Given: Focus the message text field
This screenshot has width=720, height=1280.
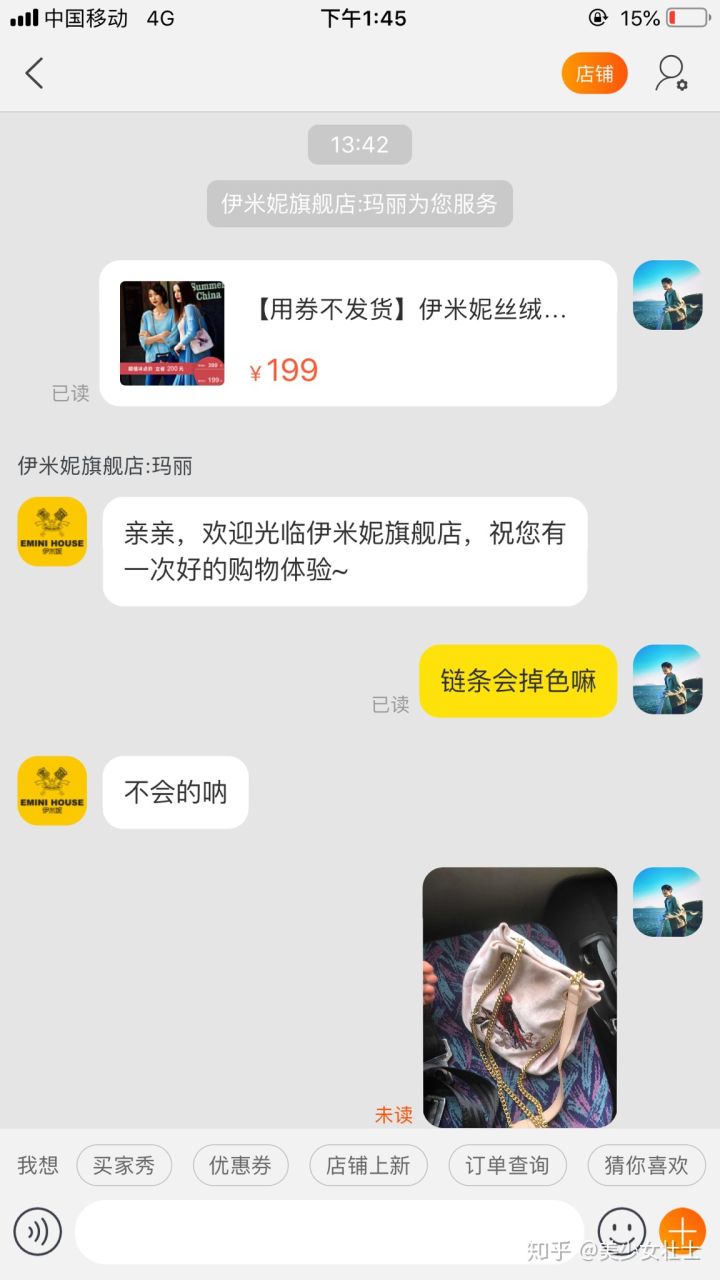Looking at the screenshot, I should pos(330,1231).
